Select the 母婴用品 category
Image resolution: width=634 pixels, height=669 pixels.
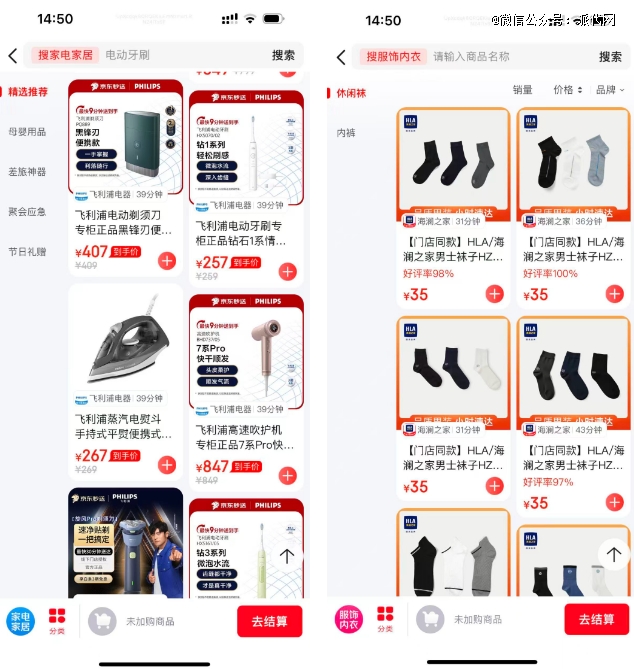(x=28, y=132)
